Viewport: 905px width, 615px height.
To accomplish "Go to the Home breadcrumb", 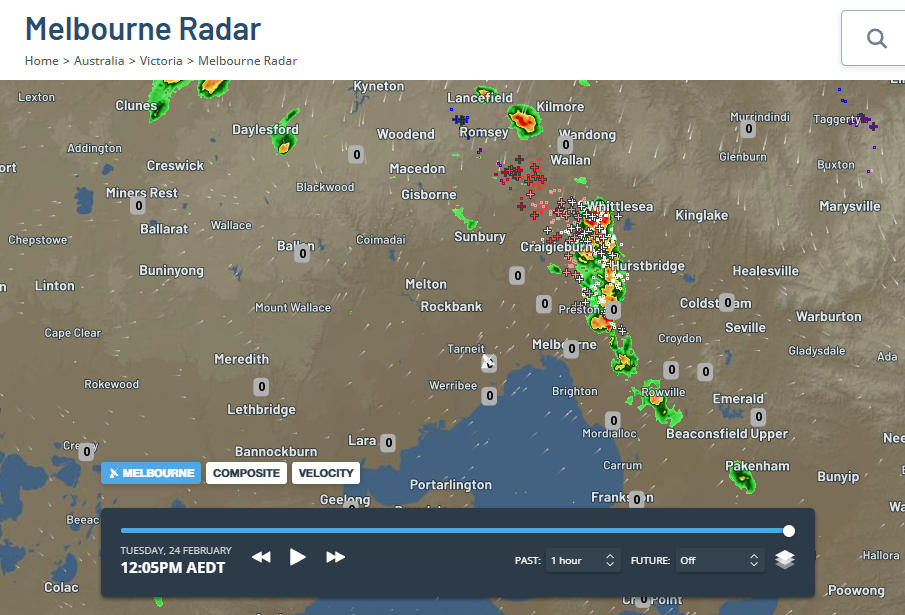I will (42, 61).
